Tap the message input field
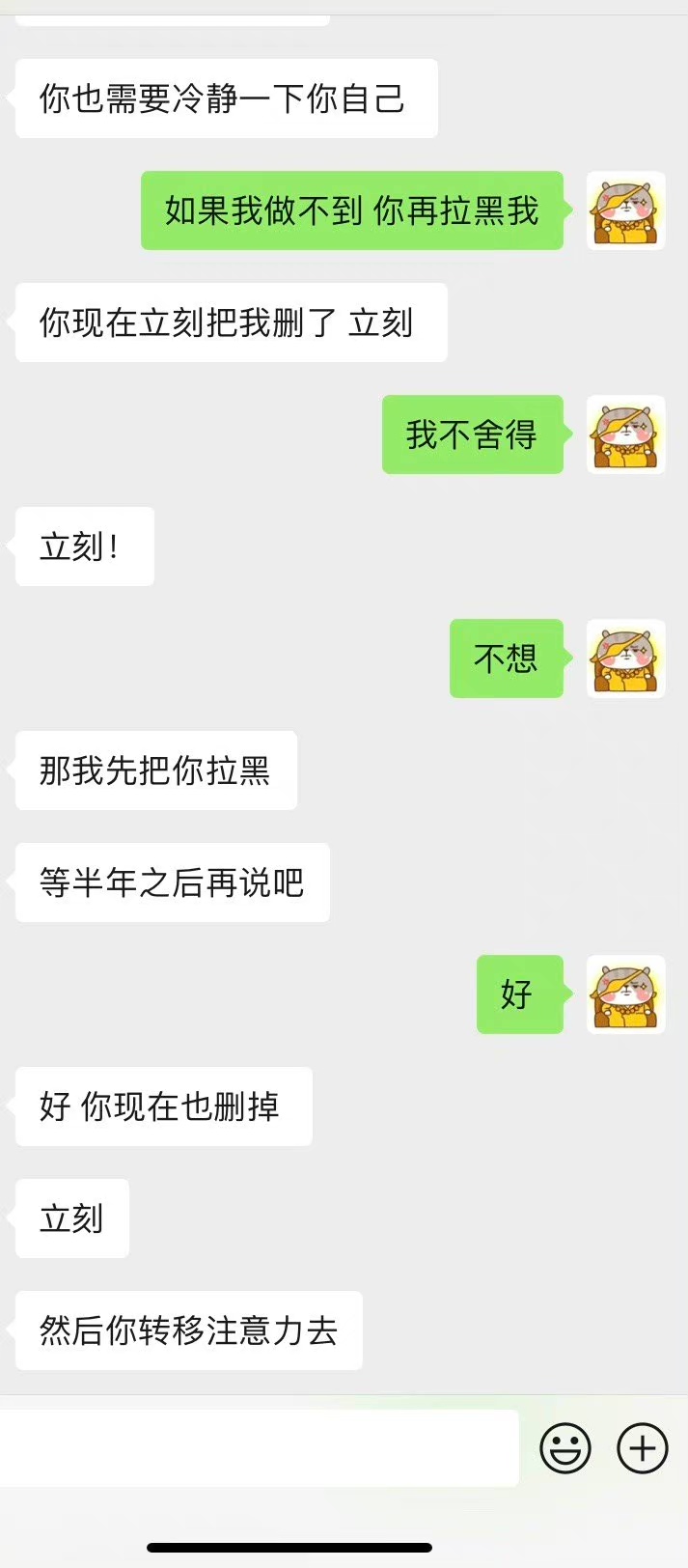 tap(259, 1447)
